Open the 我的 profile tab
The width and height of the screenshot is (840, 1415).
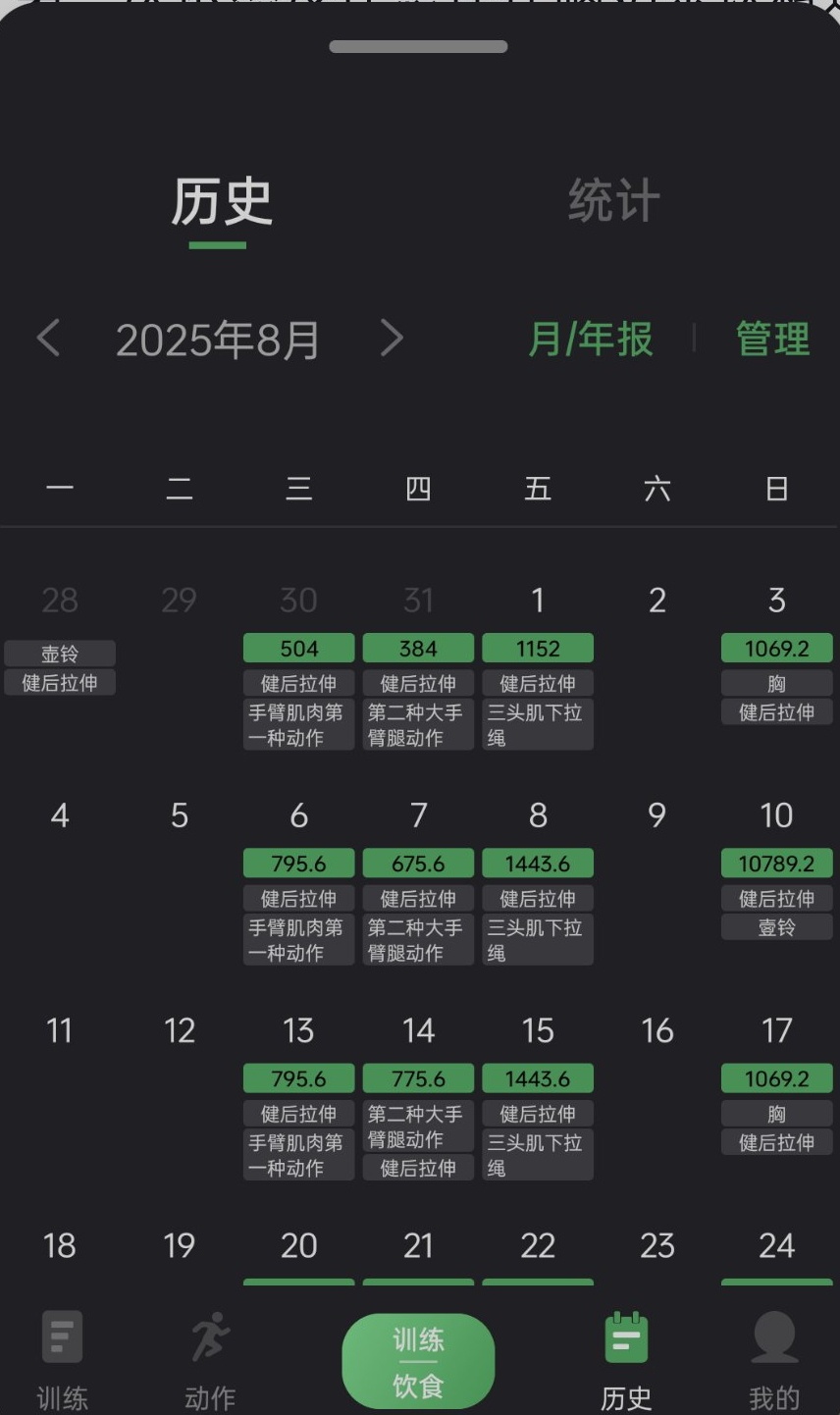click(x=774, y=1361)
